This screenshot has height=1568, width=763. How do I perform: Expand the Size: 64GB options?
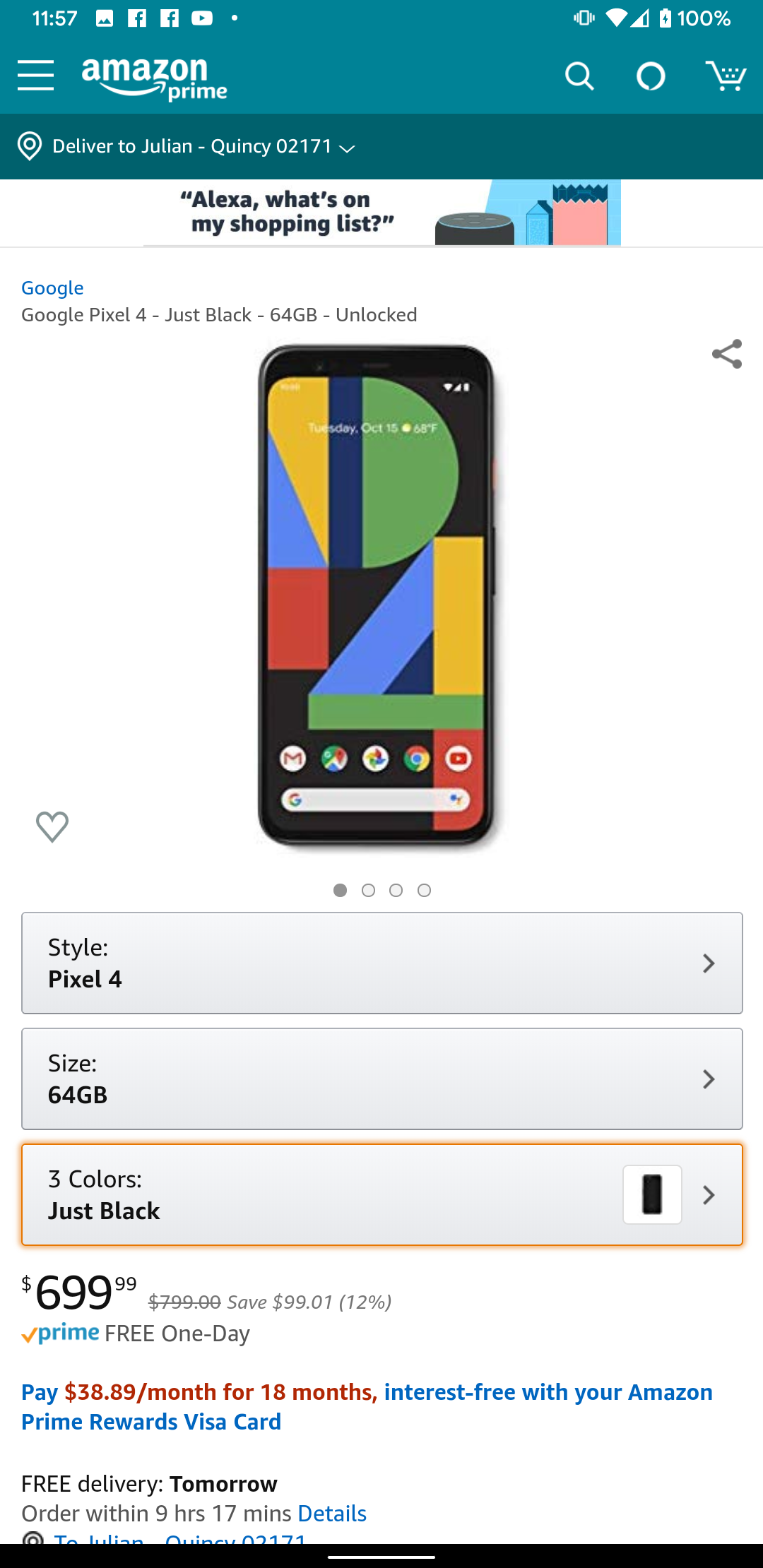tap(381, 1079)
